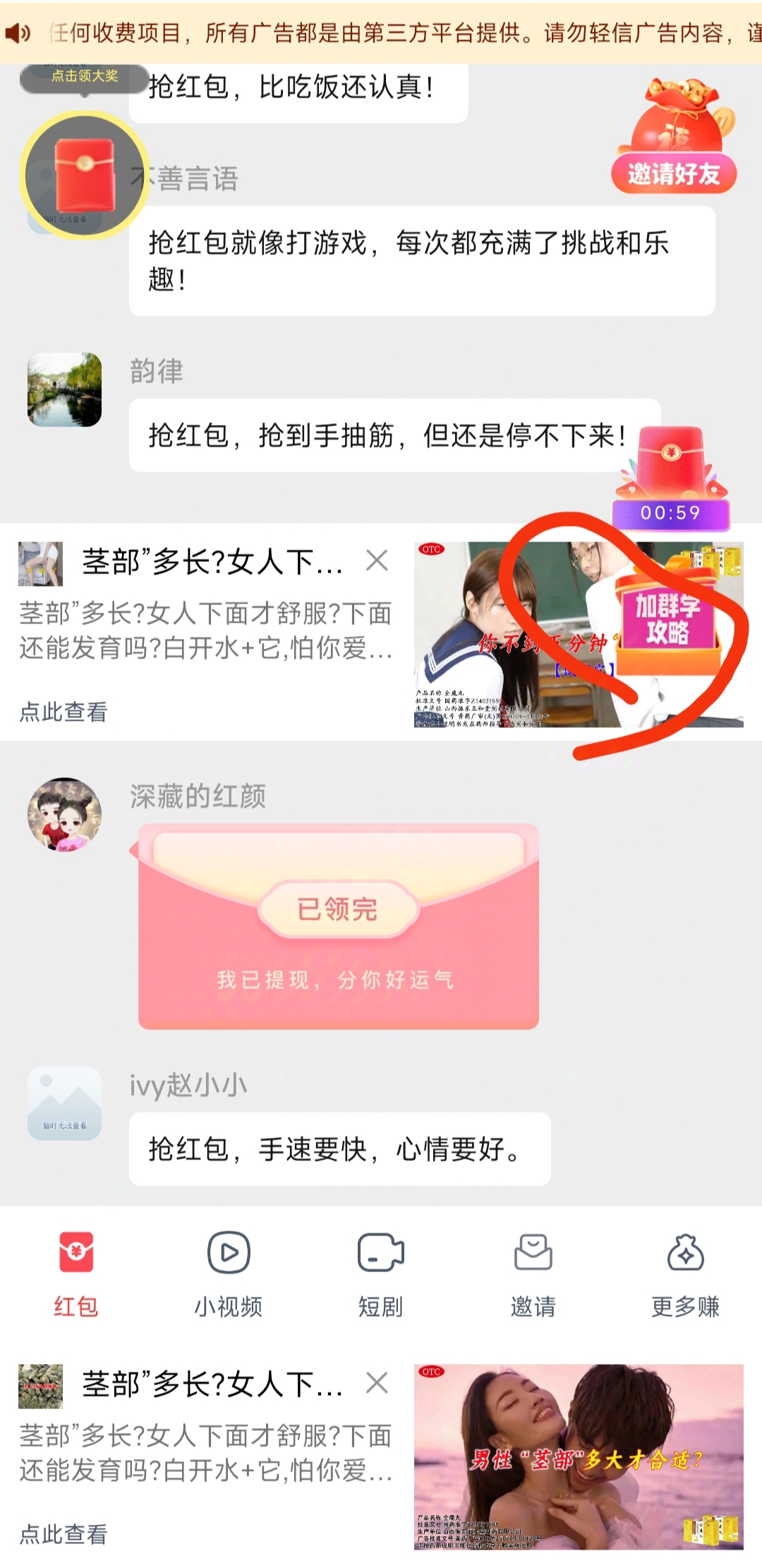Tap the countdown red envelope timer

(x=670, y=479)
